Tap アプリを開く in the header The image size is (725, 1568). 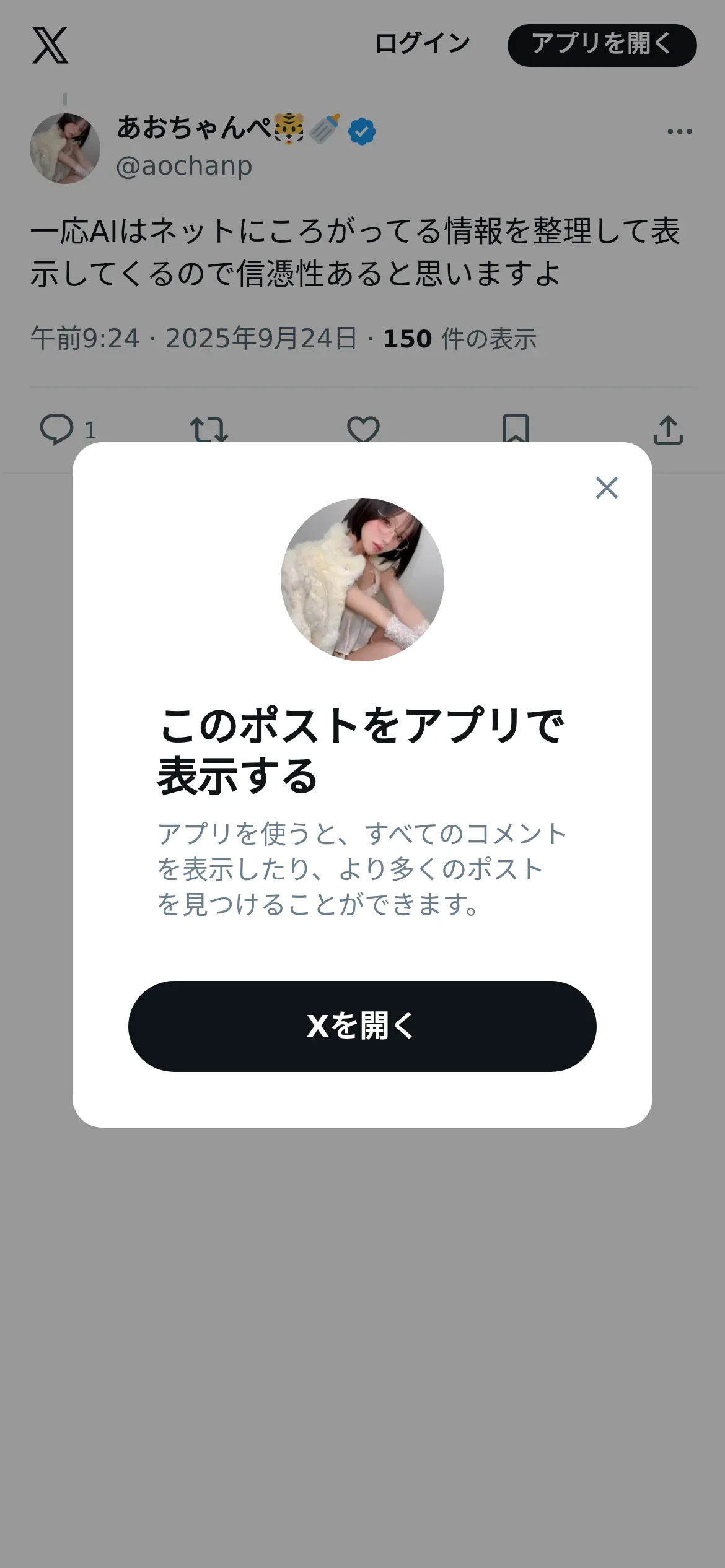coord(602,45)
